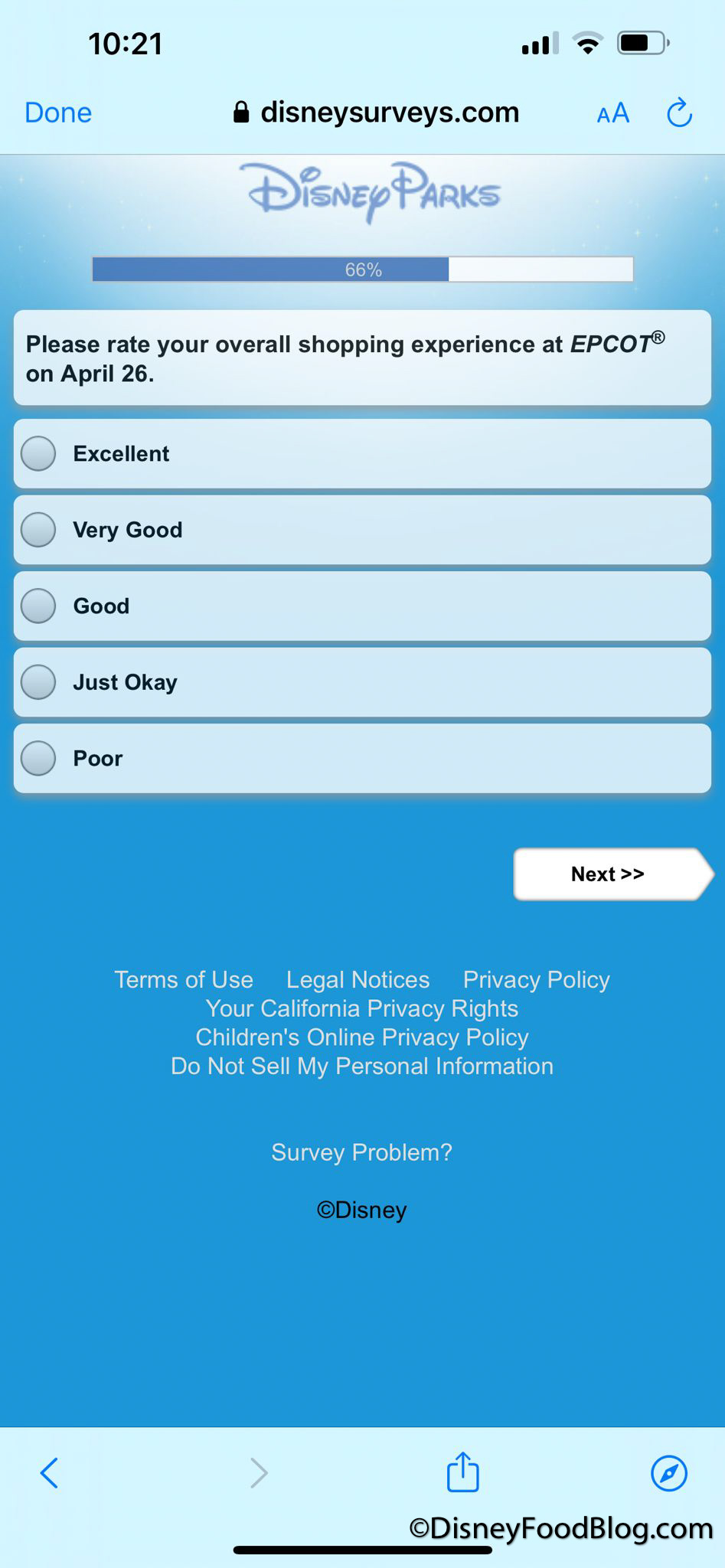Reload the survey page

[x=679, y=113]
